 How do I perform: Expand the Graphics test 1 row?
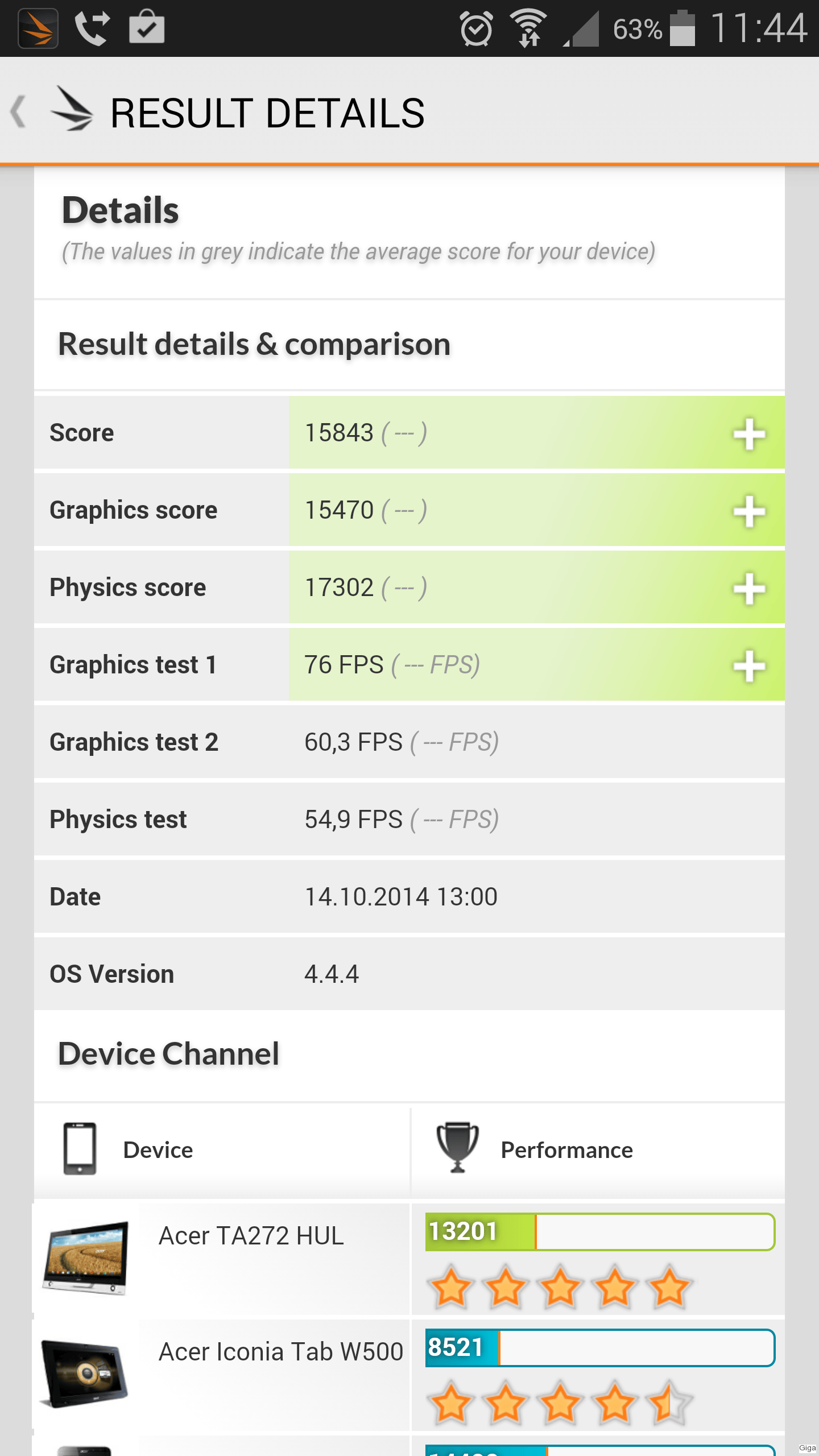[x=748, y=665]
